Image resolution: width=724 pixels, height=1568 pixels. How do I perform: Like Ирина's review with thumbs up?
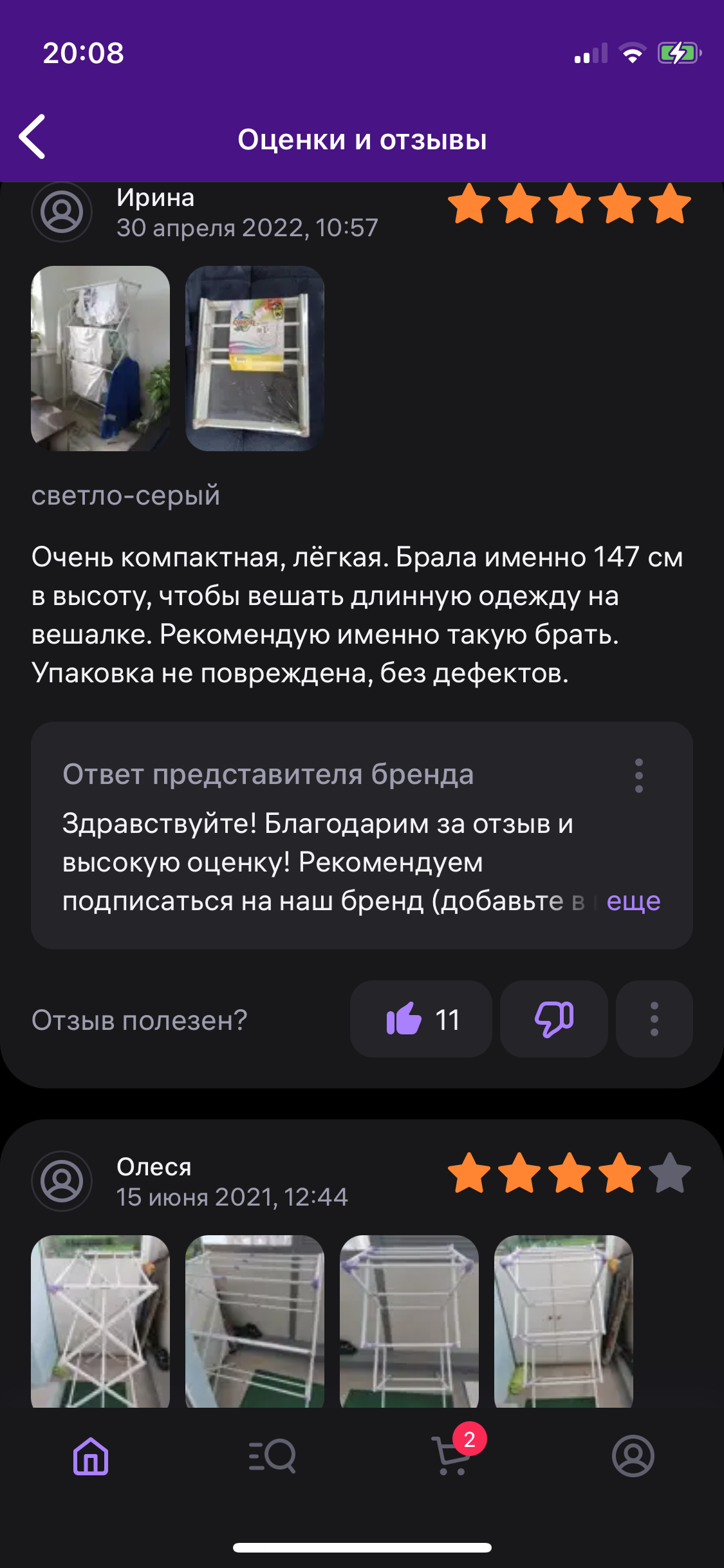pyautogui.click(x=421, y=1020)
